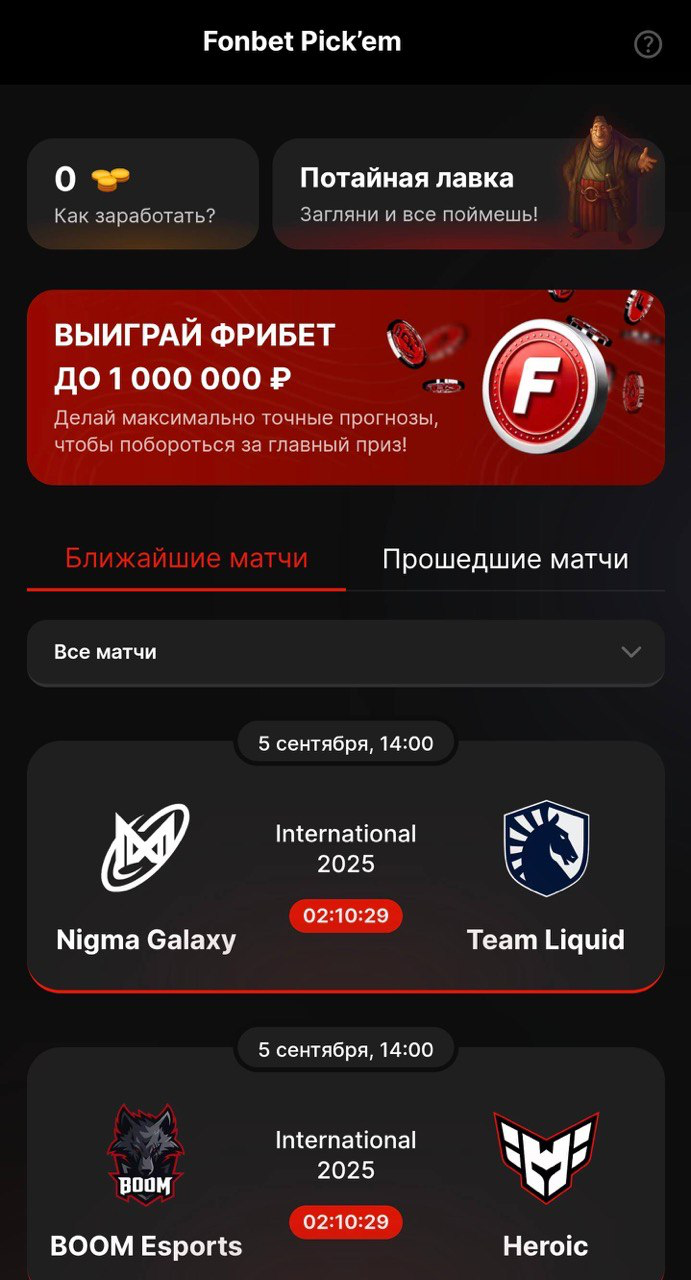The image size is (691, 1280).
Task: Open the coins balance card
Action: click(142, 194)
